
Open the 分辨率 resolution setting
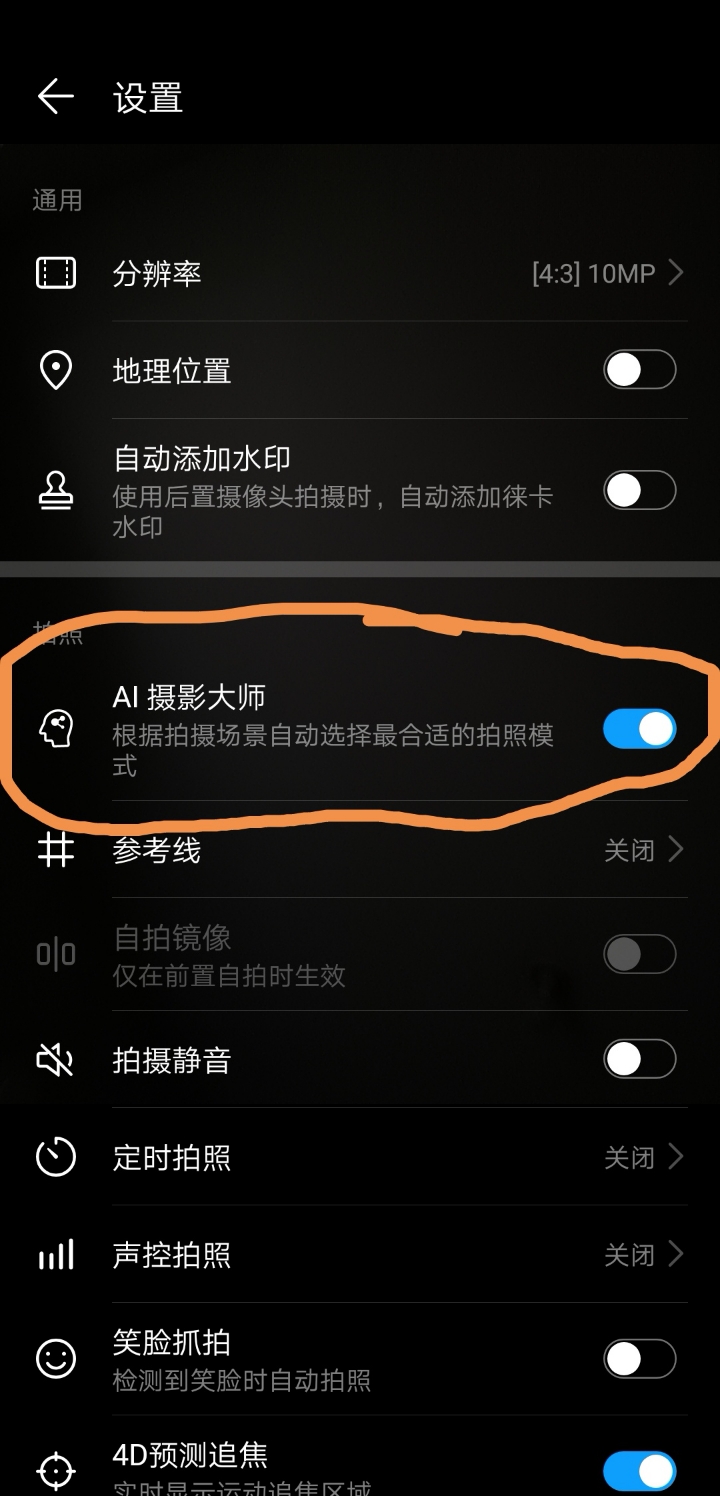(x=360, y=273)
